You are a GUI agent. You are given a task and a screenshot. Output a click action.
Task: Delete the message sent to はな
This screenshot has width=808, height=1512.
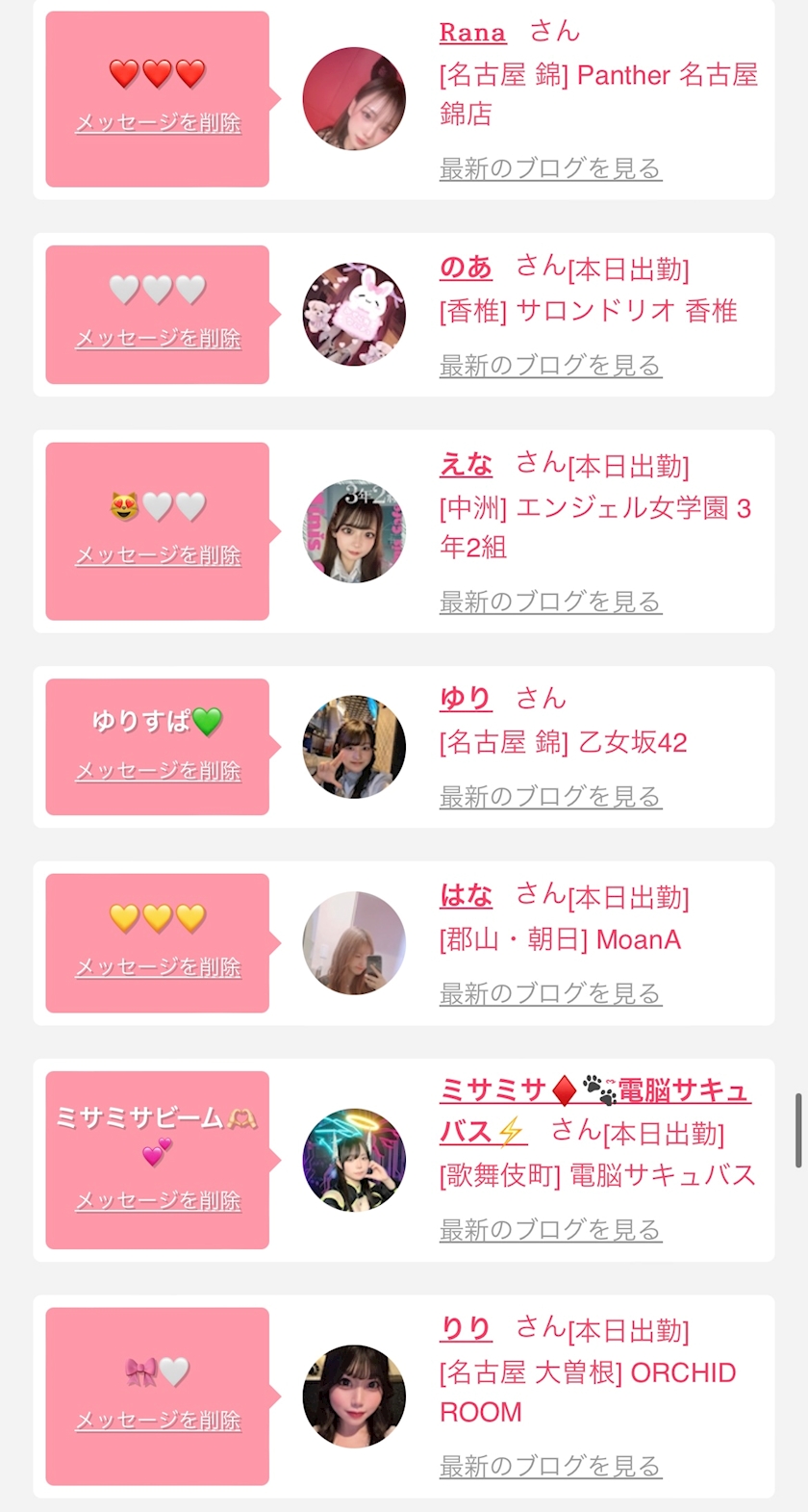tap(158, 967)
